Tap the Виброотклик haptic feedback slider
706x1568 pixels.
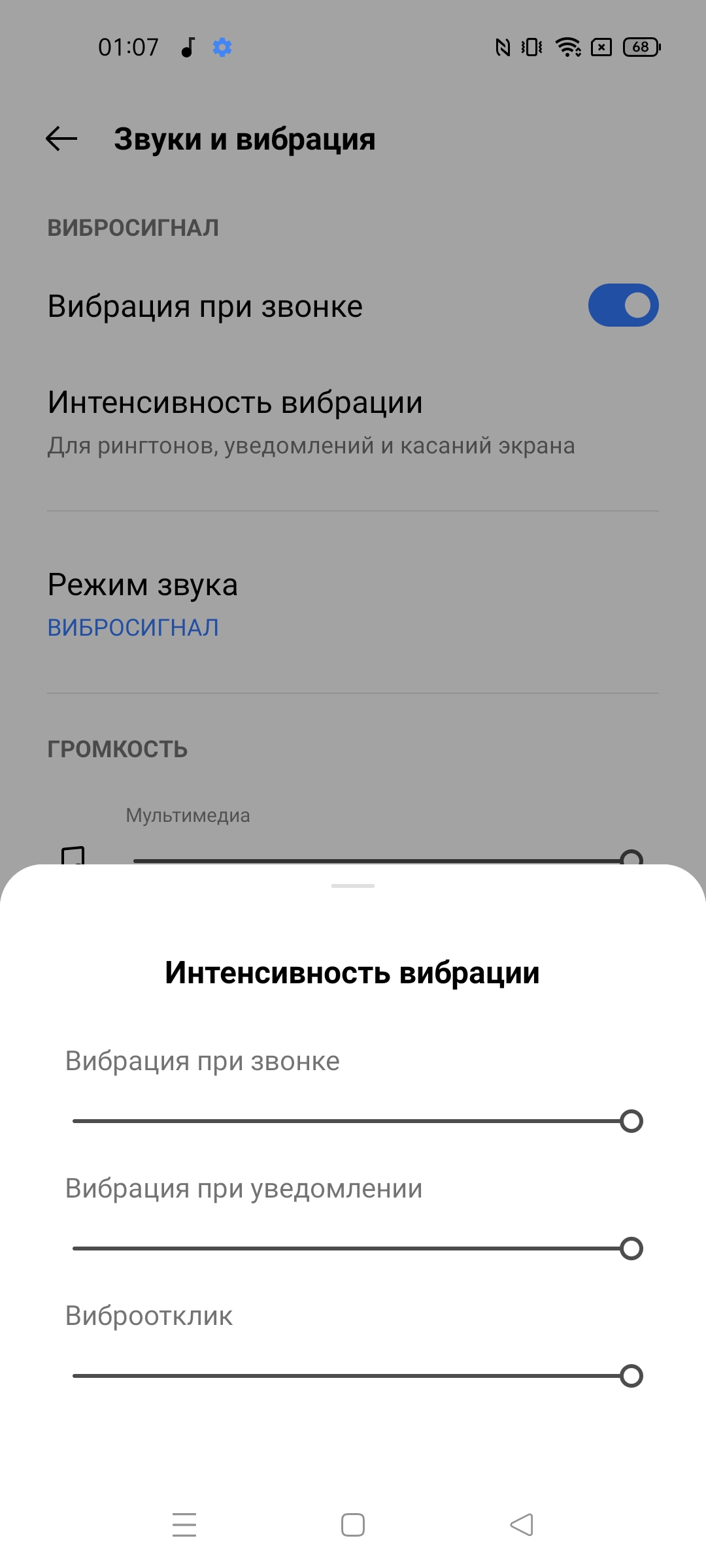pos(353,1376)
